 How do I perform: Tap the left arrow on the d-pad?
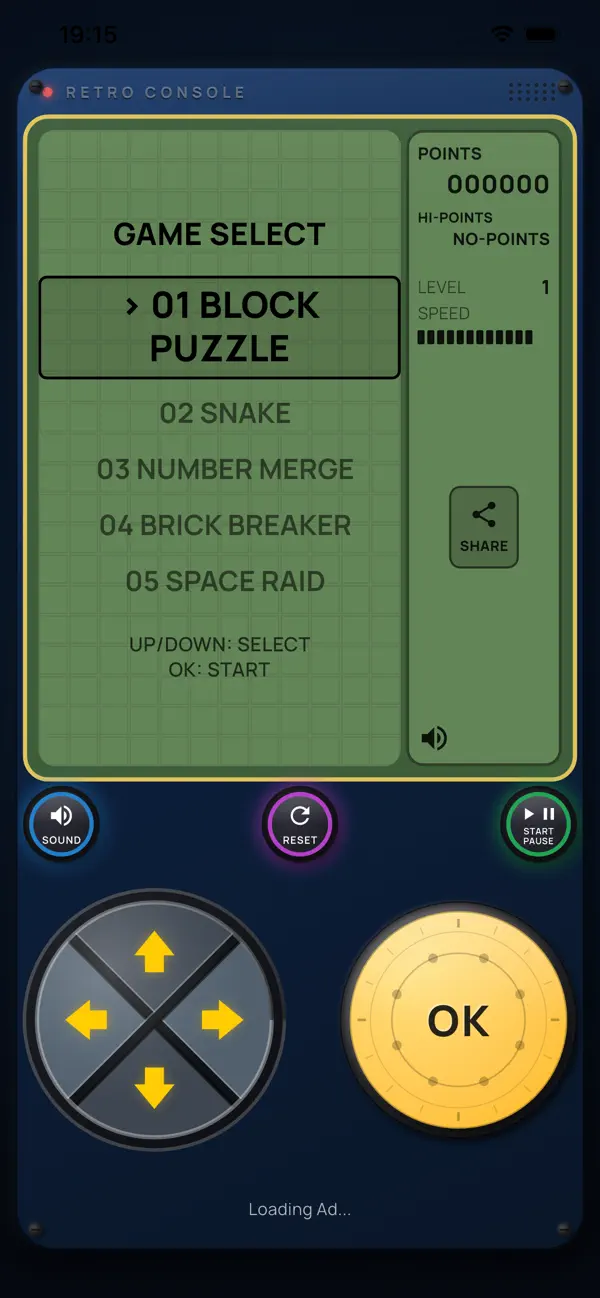(87, 1021)
